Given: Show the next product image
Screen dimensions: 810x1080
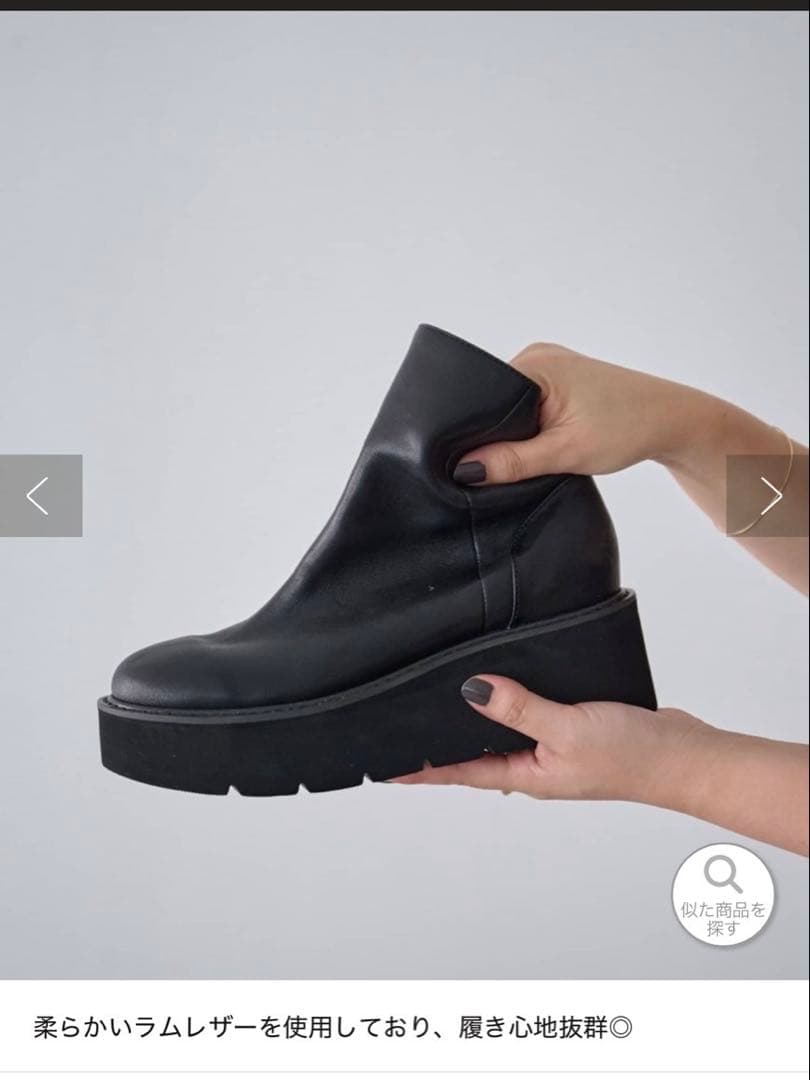Looking at the screenshot, I should coord(768,496).
